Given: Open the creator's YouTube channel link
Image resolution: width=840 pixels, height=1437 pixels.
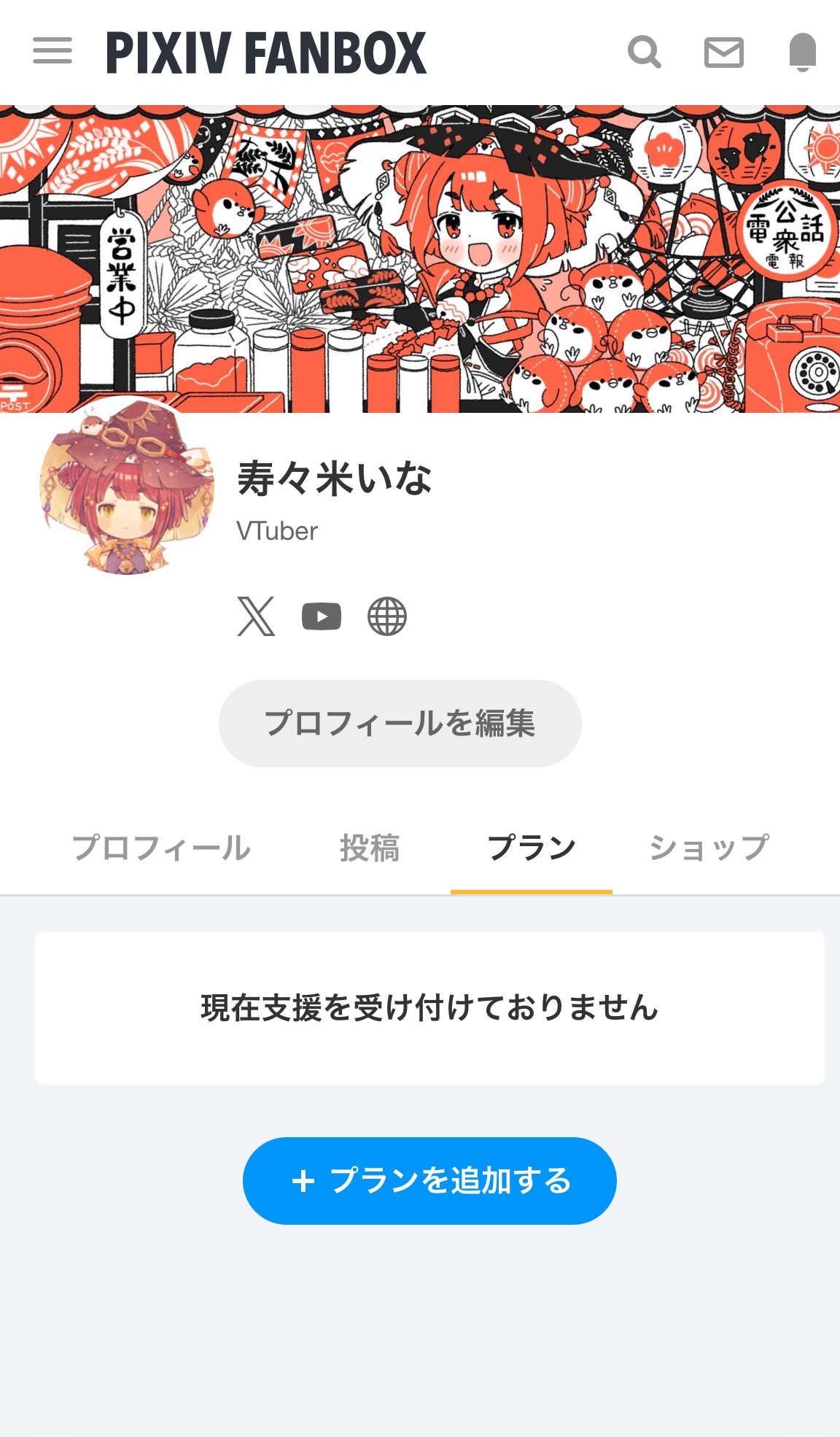Looking at the screenshot, I should pyautogui.click(x=322, y=616).
